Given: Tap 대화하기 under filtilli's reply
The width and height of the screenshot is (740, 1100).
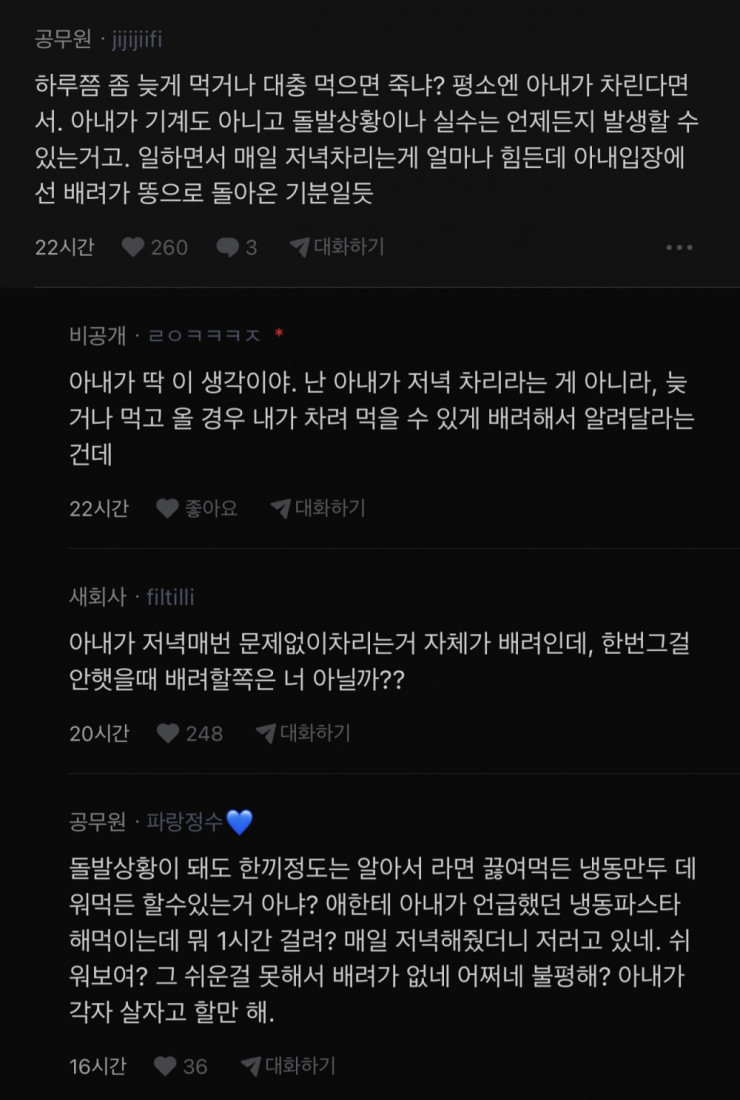Looking at the screenshot, I should [303, 733].
